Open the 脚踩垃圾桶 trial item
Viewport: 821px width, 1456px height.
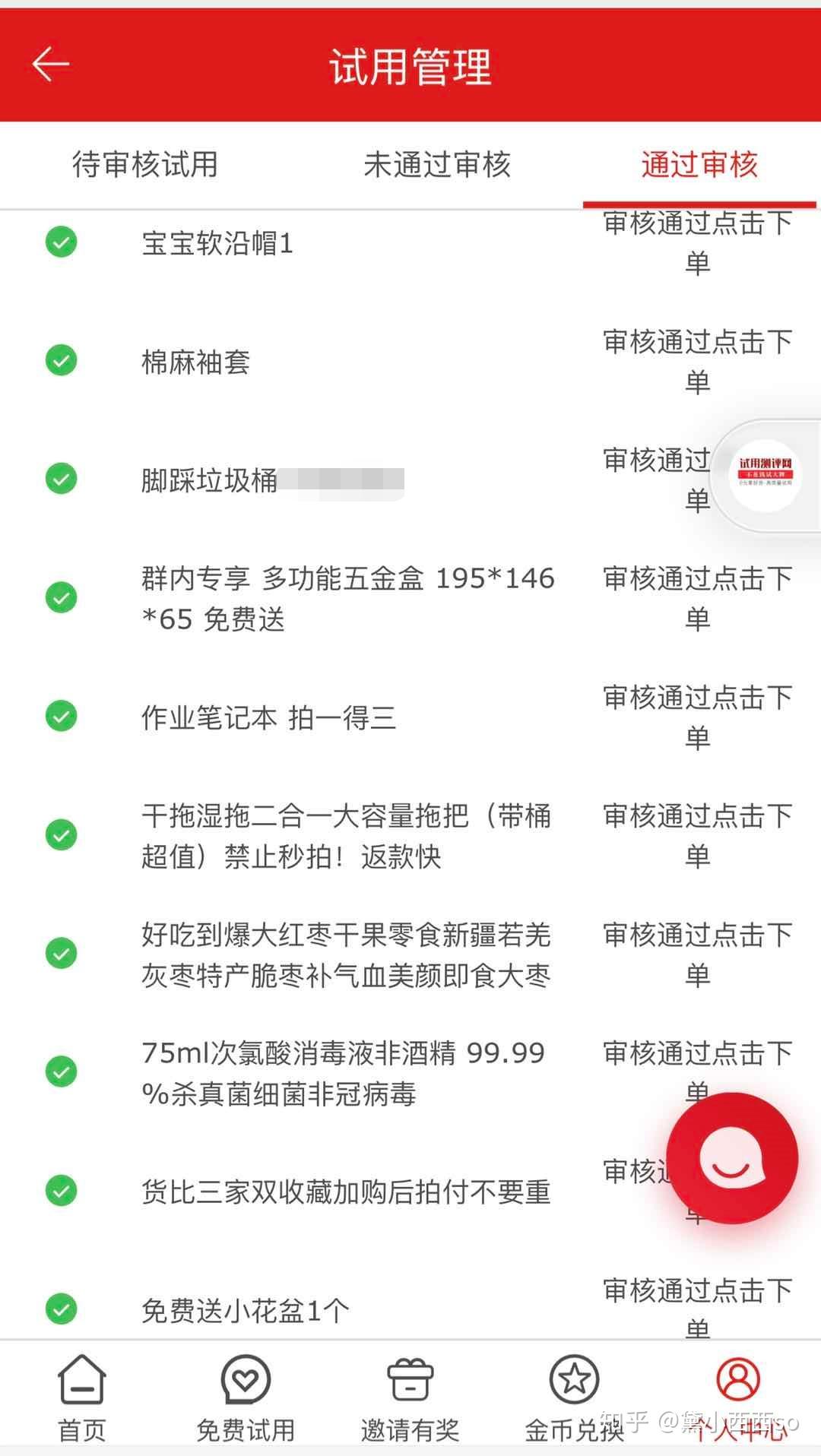tap(209, 481)
